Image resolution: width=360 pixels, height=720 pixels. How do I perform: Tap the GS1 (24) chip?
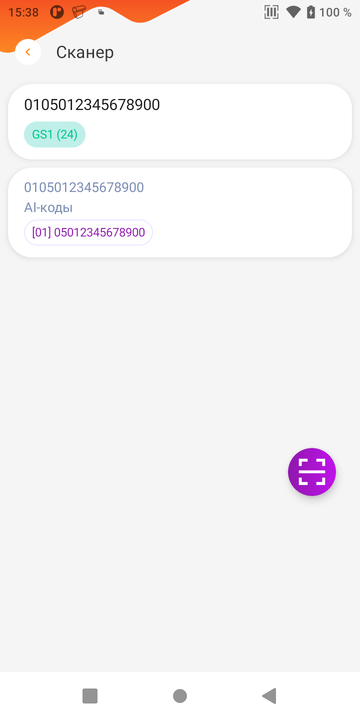click(55, 135)
